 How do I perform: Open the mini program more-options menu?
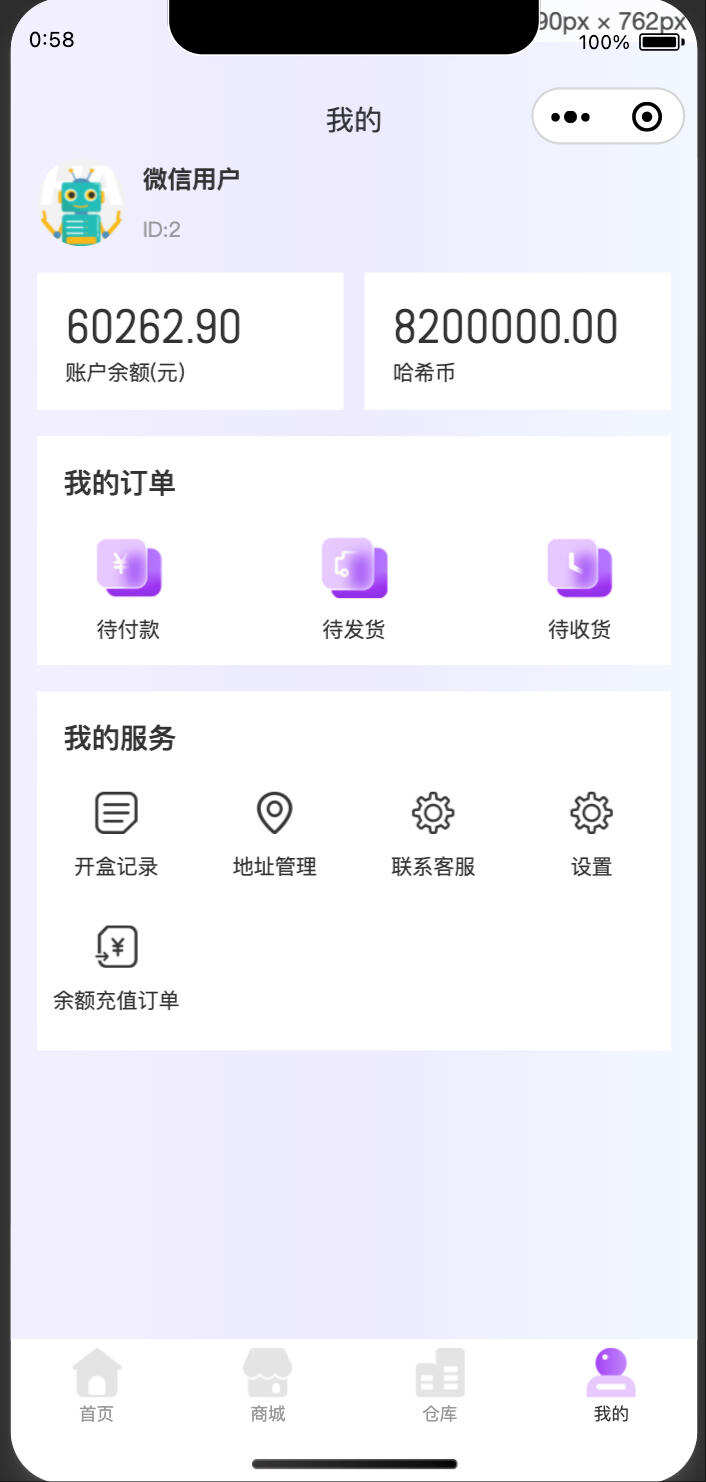tap(571, 117)
